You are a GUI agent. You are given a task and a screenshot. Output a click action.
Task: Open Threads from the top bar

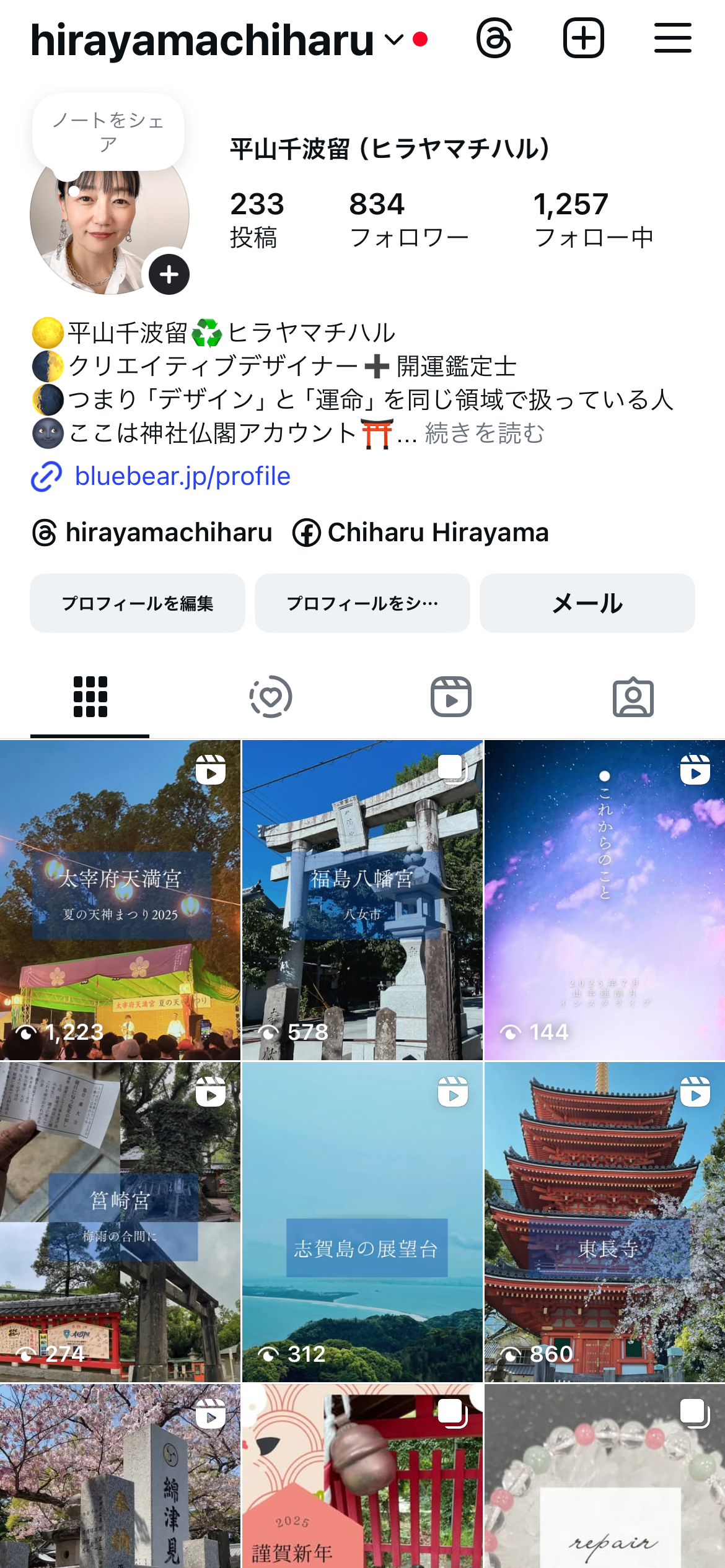click(494, 38)
